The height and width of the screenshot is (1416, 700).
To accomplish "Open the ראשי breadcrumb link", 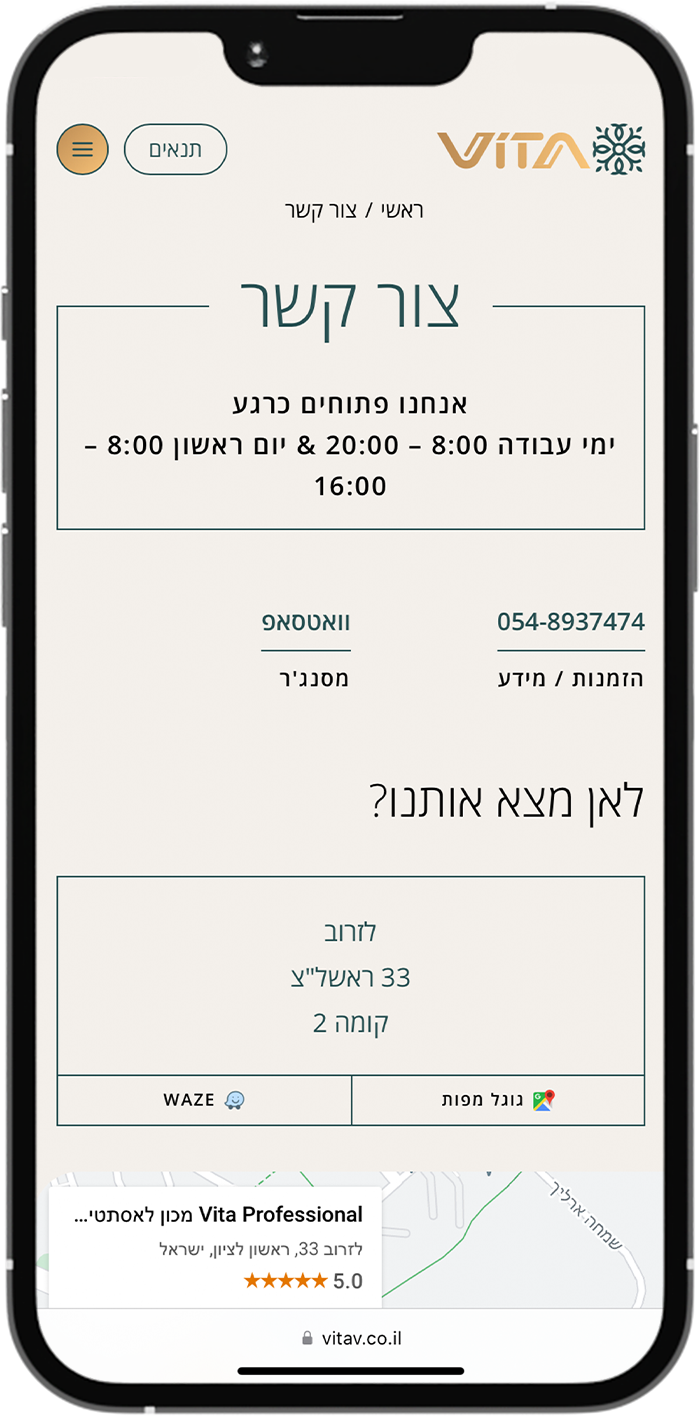I will (402, 211).
